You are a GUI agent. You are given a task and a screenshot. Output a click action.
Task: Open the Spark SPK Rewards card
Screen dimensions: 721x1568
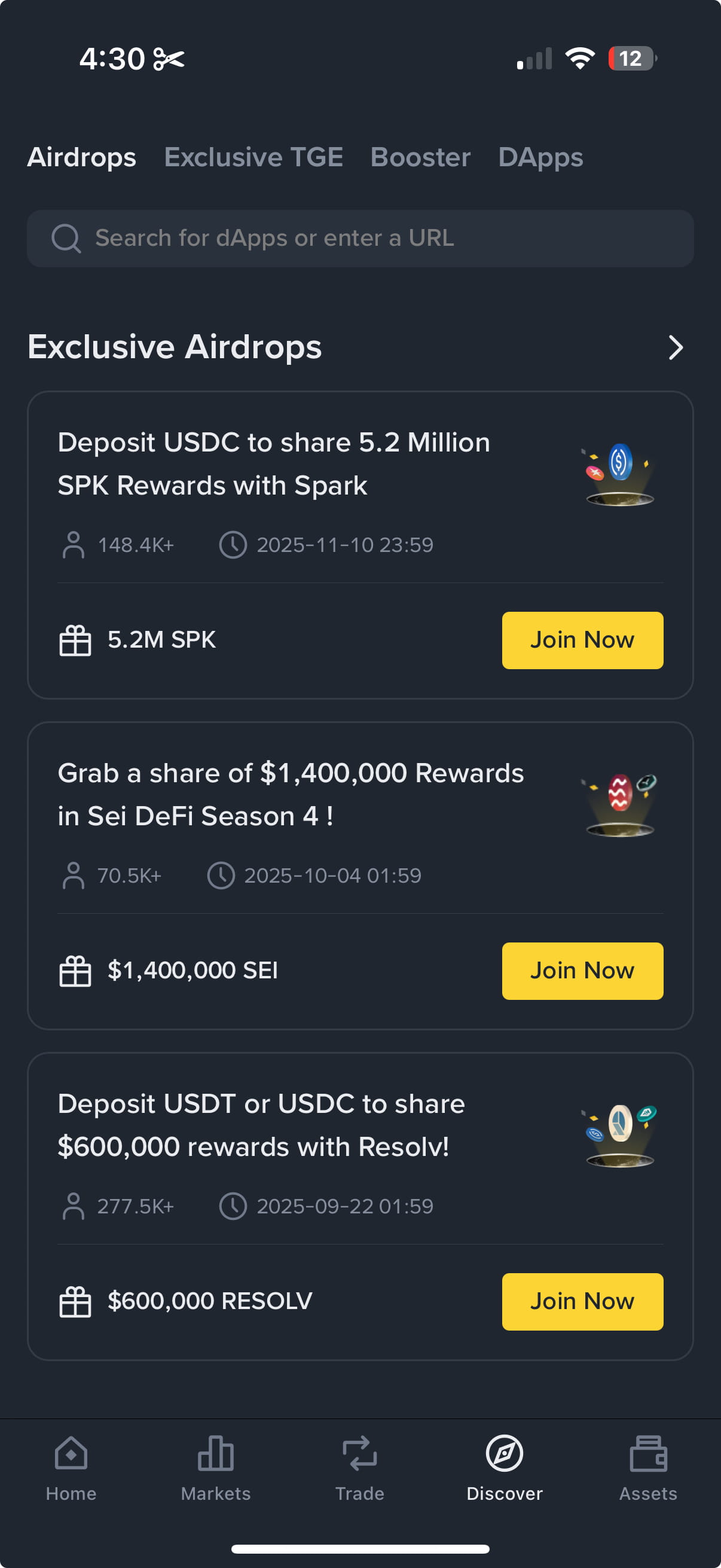click(x=274, y=464)
